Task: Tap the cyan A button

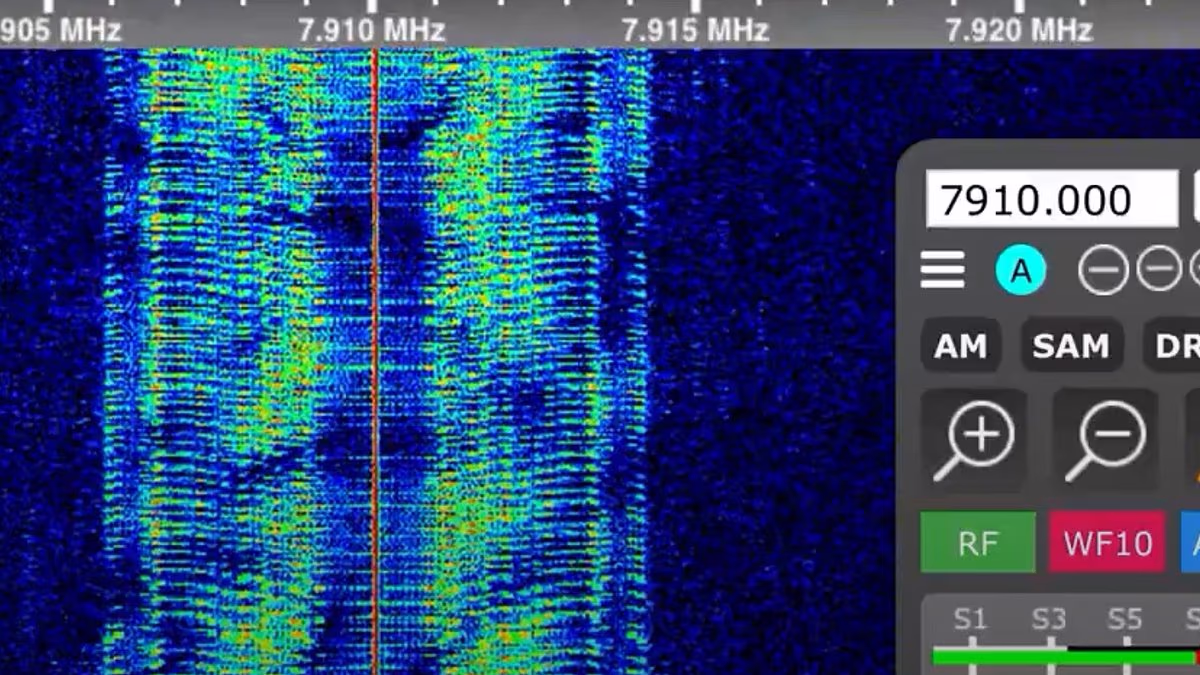Action: (1020, 270)
